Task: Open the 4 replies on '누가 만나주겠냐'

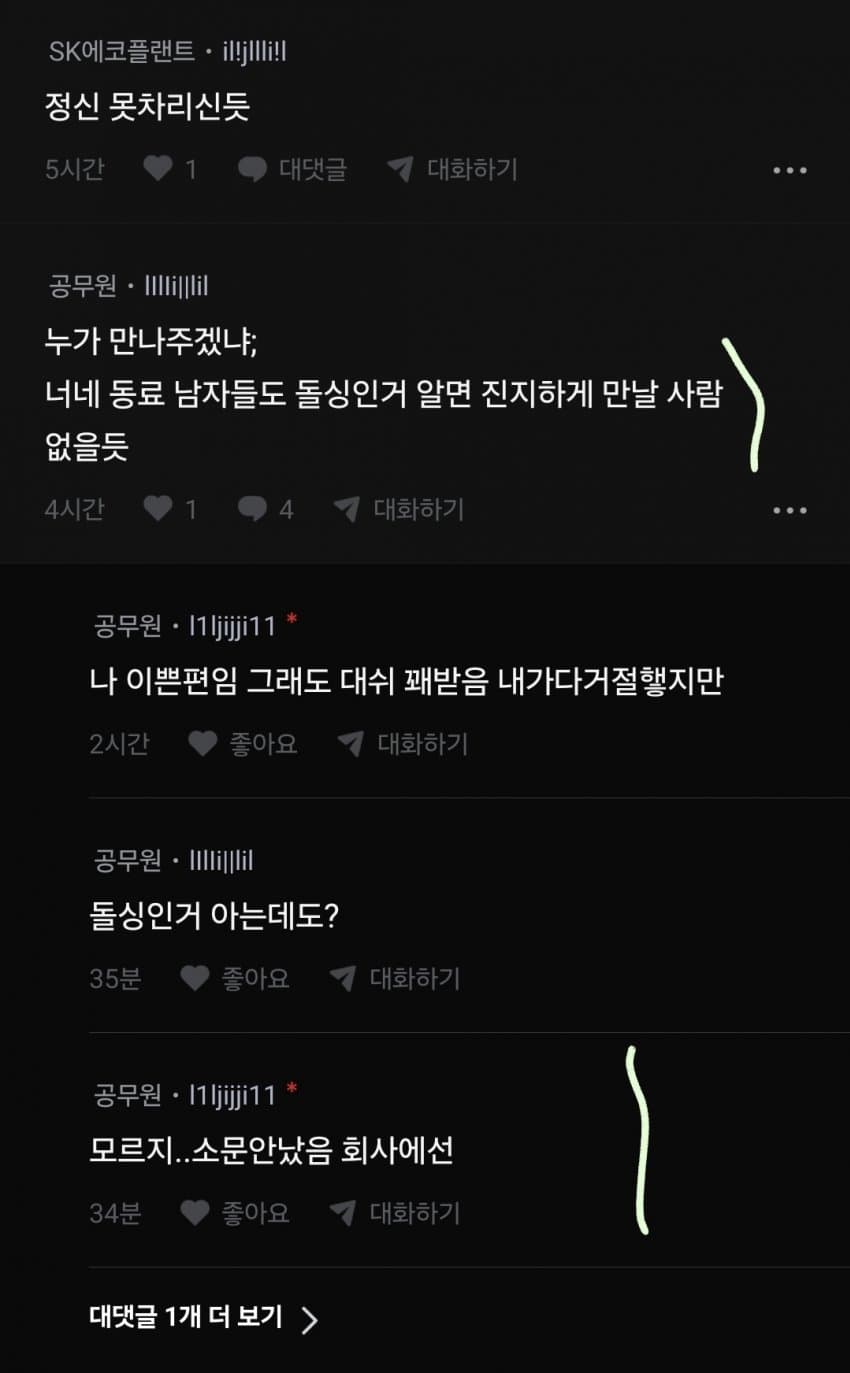Action: point(265,510)
